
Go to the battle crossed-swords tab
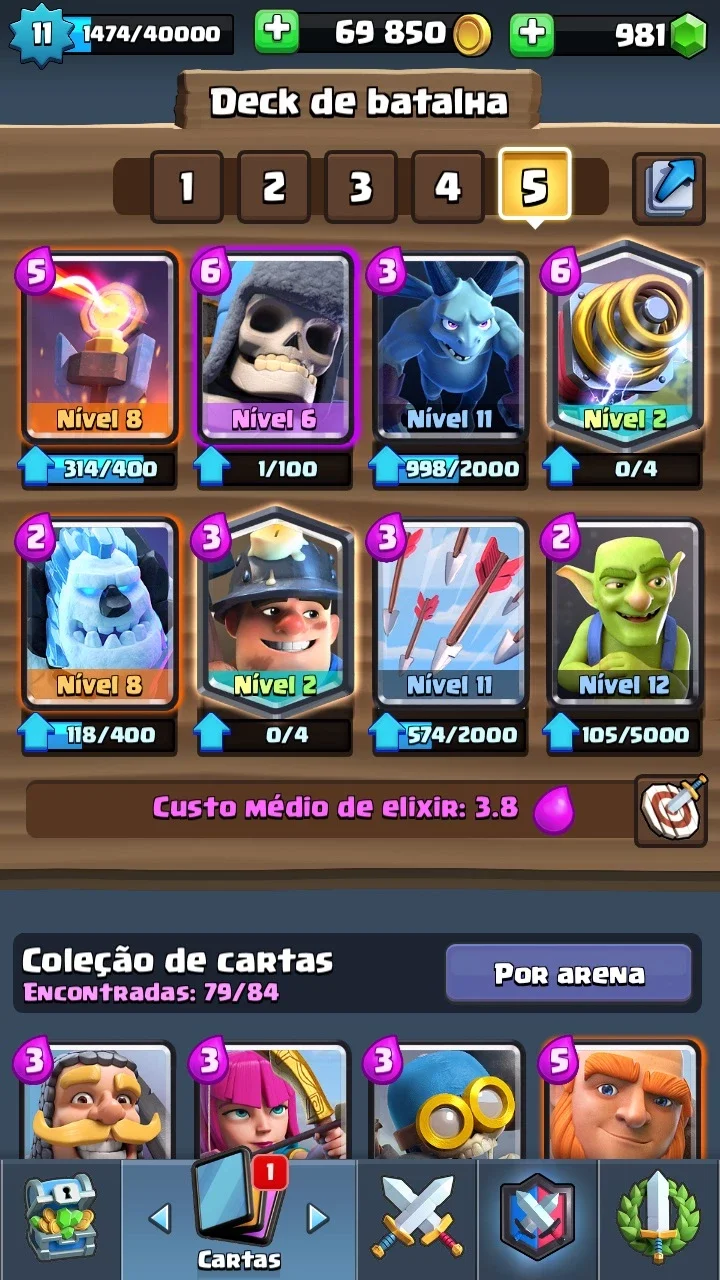417,1217
